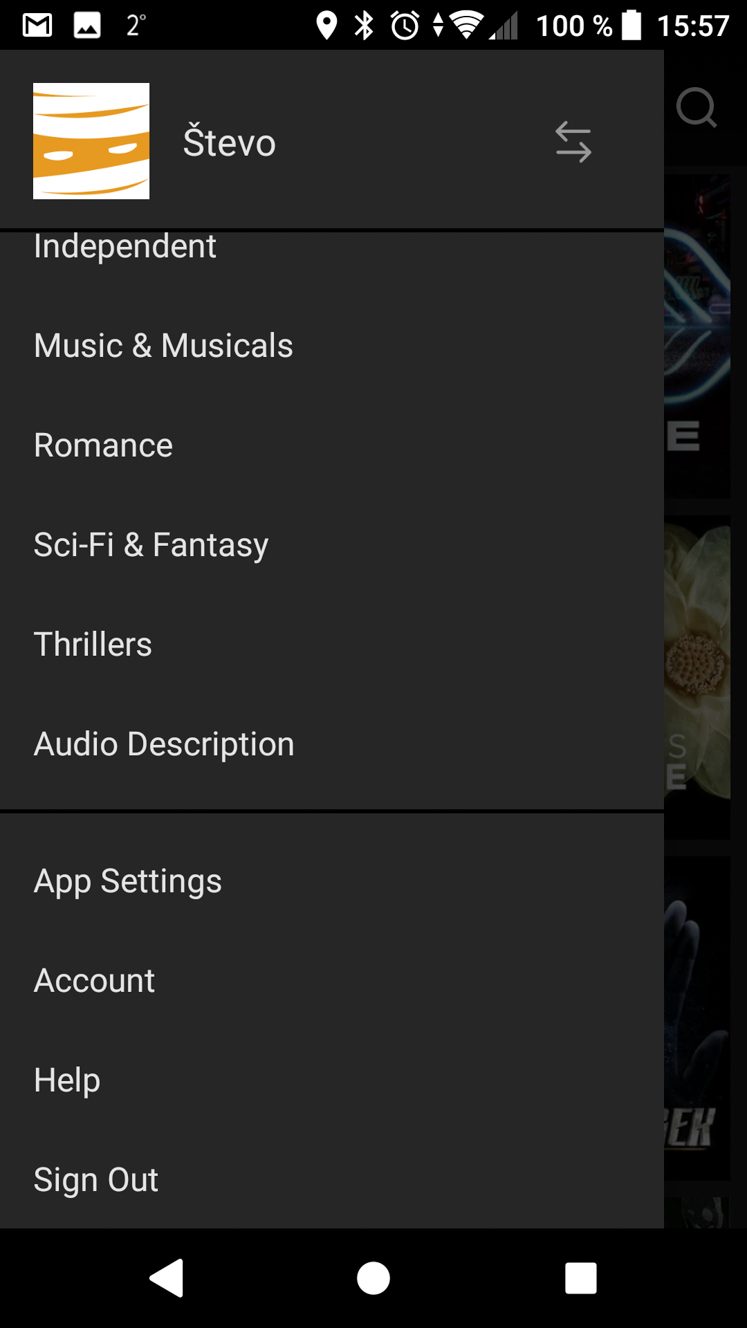Go to the home screen
The image size is (747, 1328).
pyautogui.click(x=373, y=1278)
